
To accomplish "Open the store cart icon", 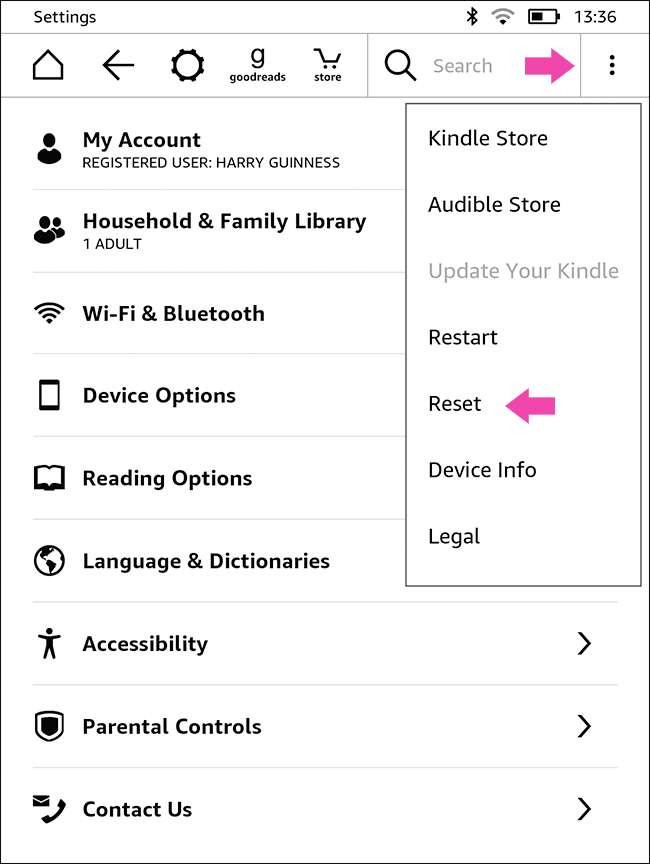I will (x=327, y=65).
